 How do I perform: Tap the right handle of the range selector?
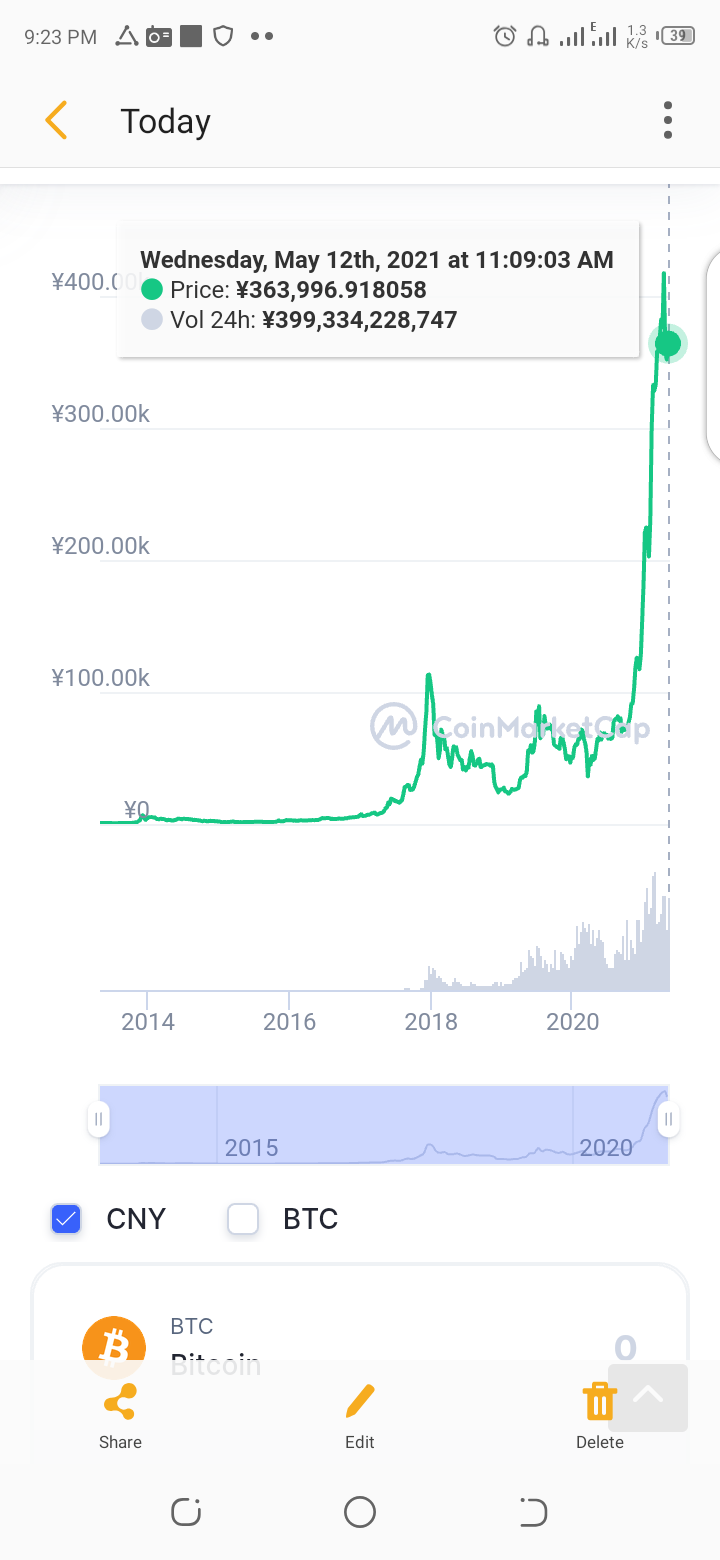(669, 1120)
